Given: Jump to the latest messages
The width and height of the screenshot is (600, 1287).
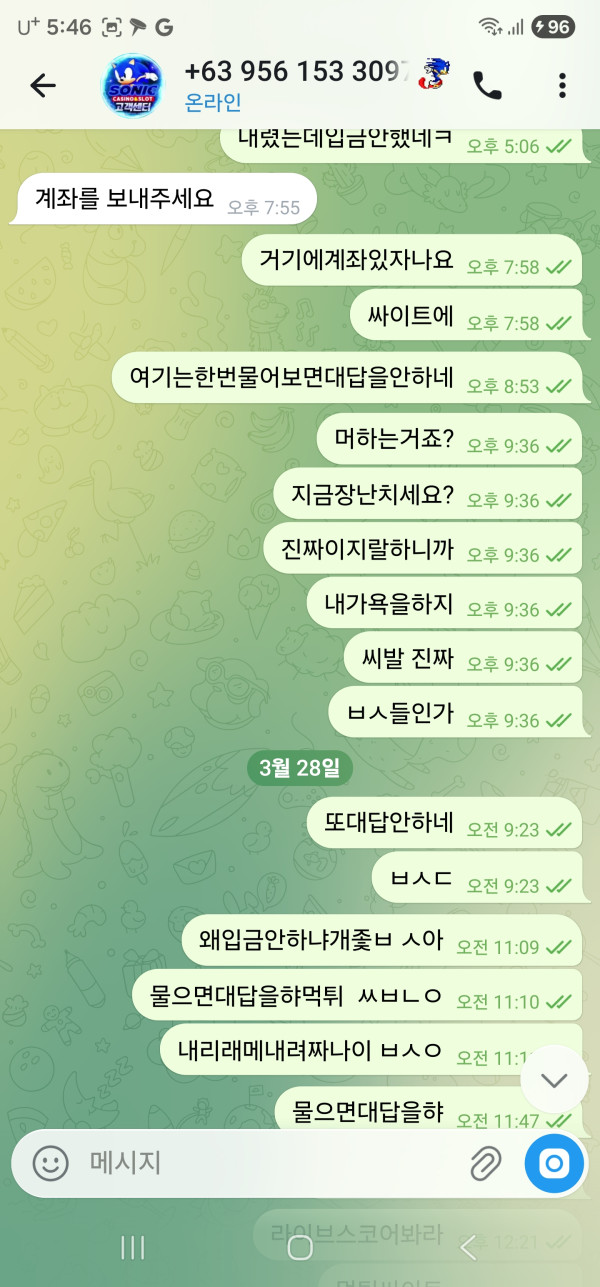Looking at the screenshot, I should (x=554, y=1079).
